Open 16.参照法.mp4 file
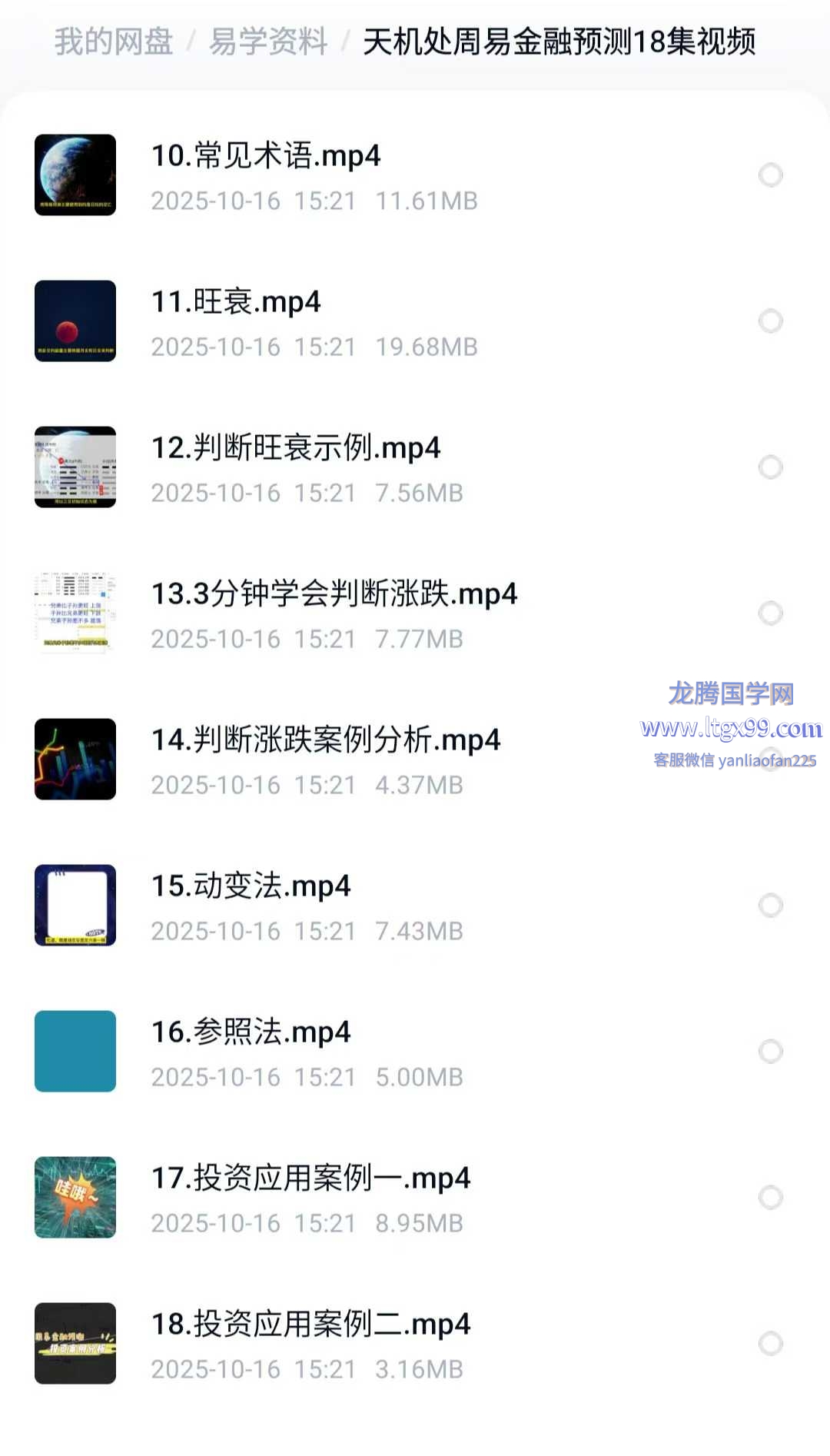 (251, 1032)
